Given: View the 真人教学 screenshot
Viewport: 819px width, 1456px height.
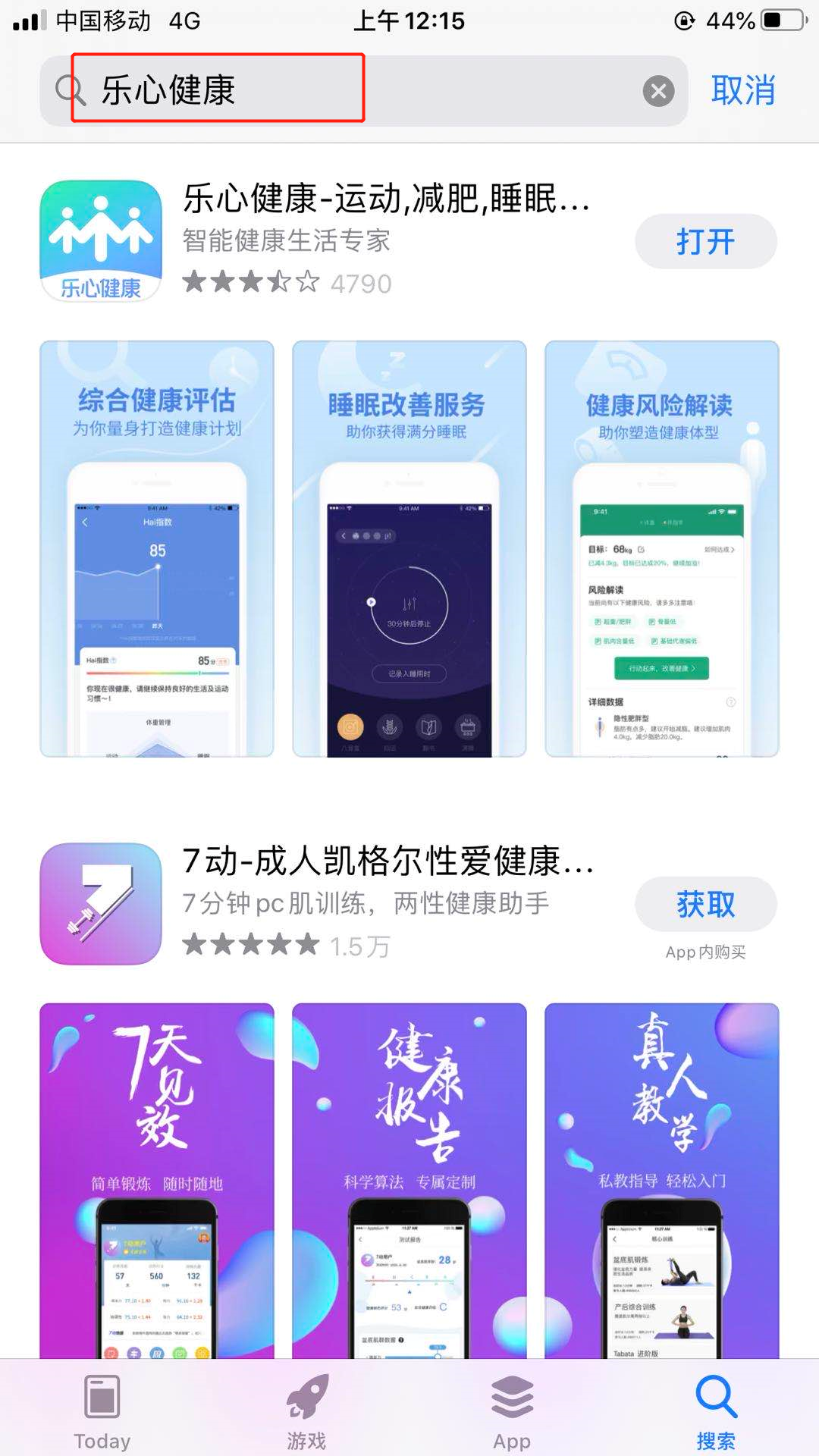Looking at the screenshot, I should point(661,1179).
